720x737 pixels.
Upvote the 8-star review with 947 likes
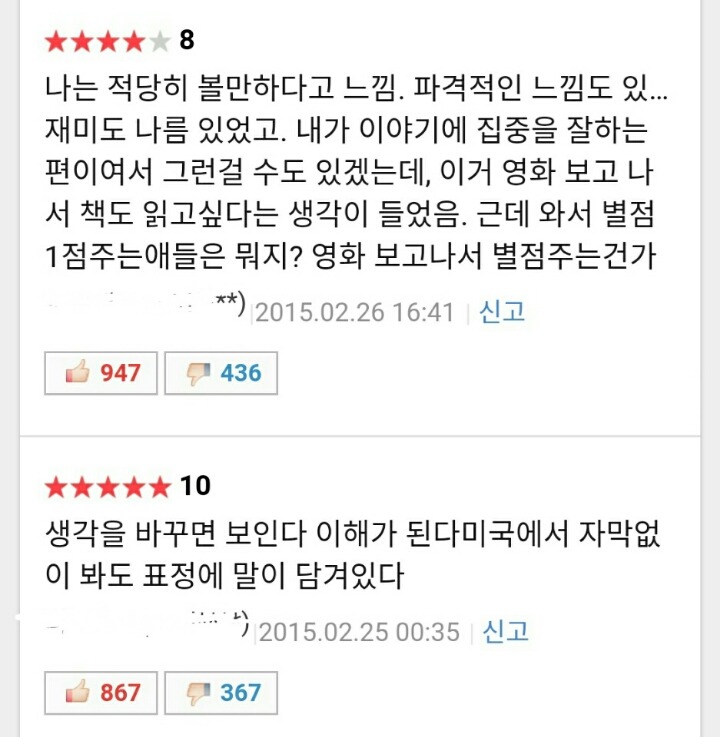point(101,373)
